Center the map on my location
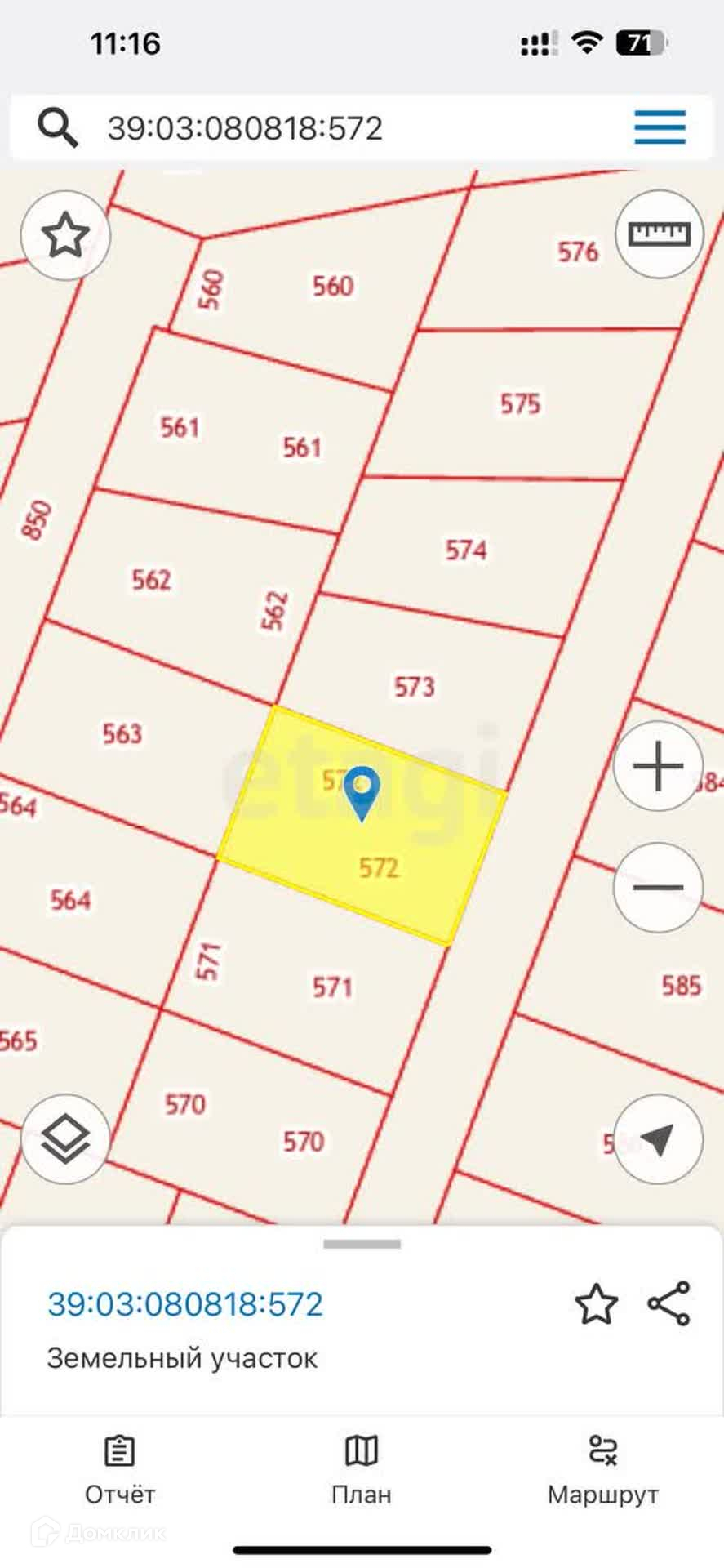Screen dimensions: 724x1568 658,1140
